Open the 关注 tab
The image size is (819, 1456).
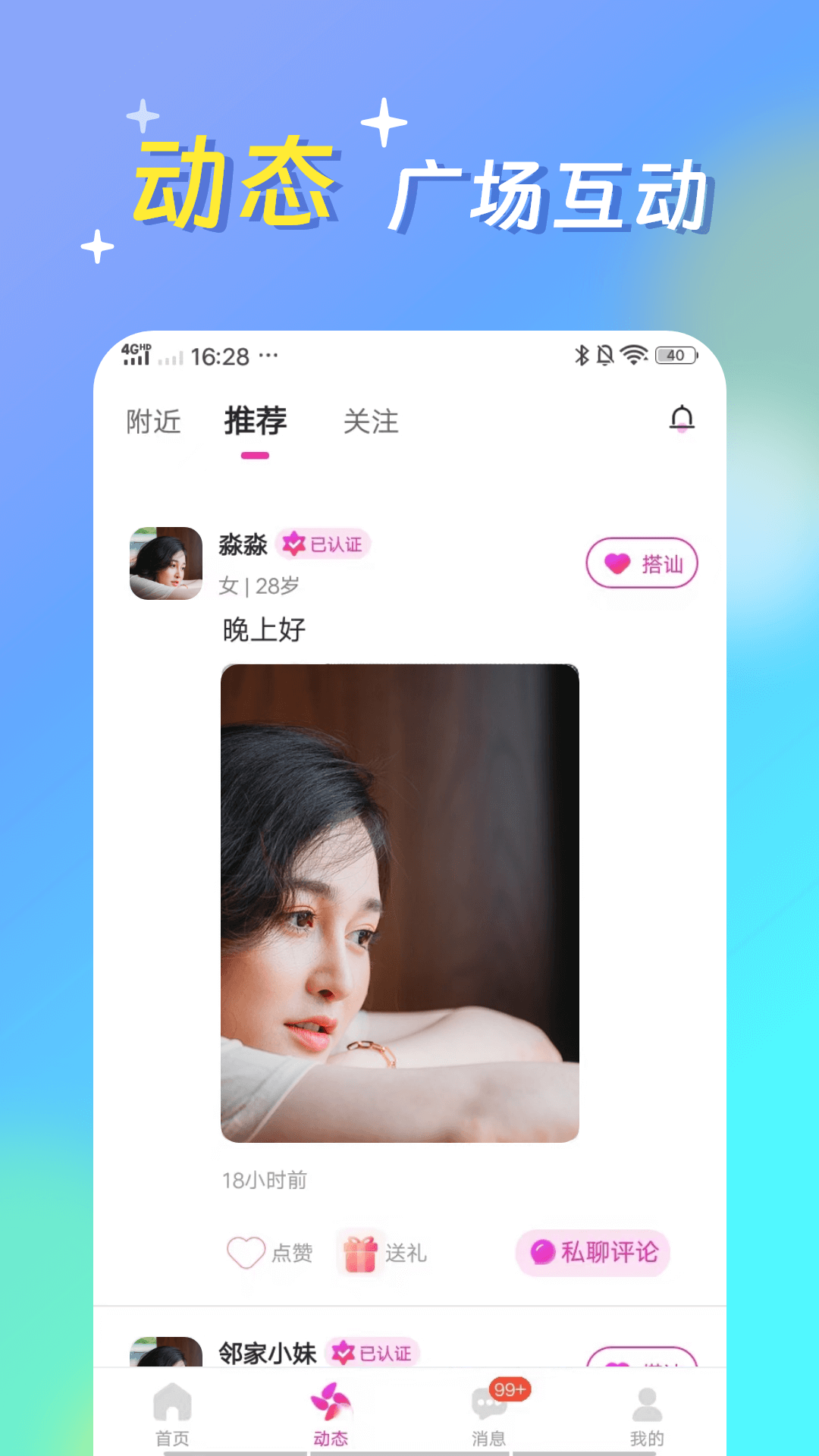pyautogui.click(x=372, y=422)
